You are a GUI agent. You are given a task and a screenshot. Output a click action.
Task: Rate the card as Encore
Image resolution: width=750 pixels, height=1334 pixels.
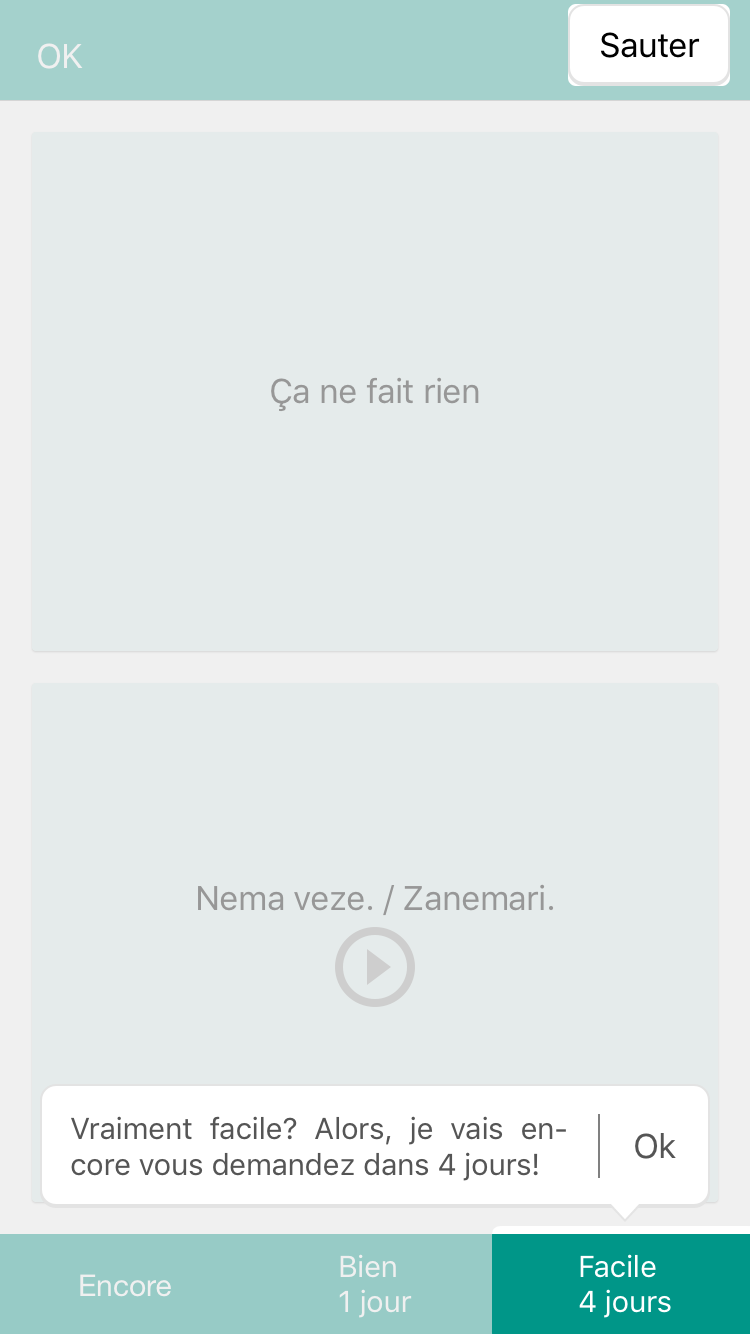click(x=125, y=1285)
